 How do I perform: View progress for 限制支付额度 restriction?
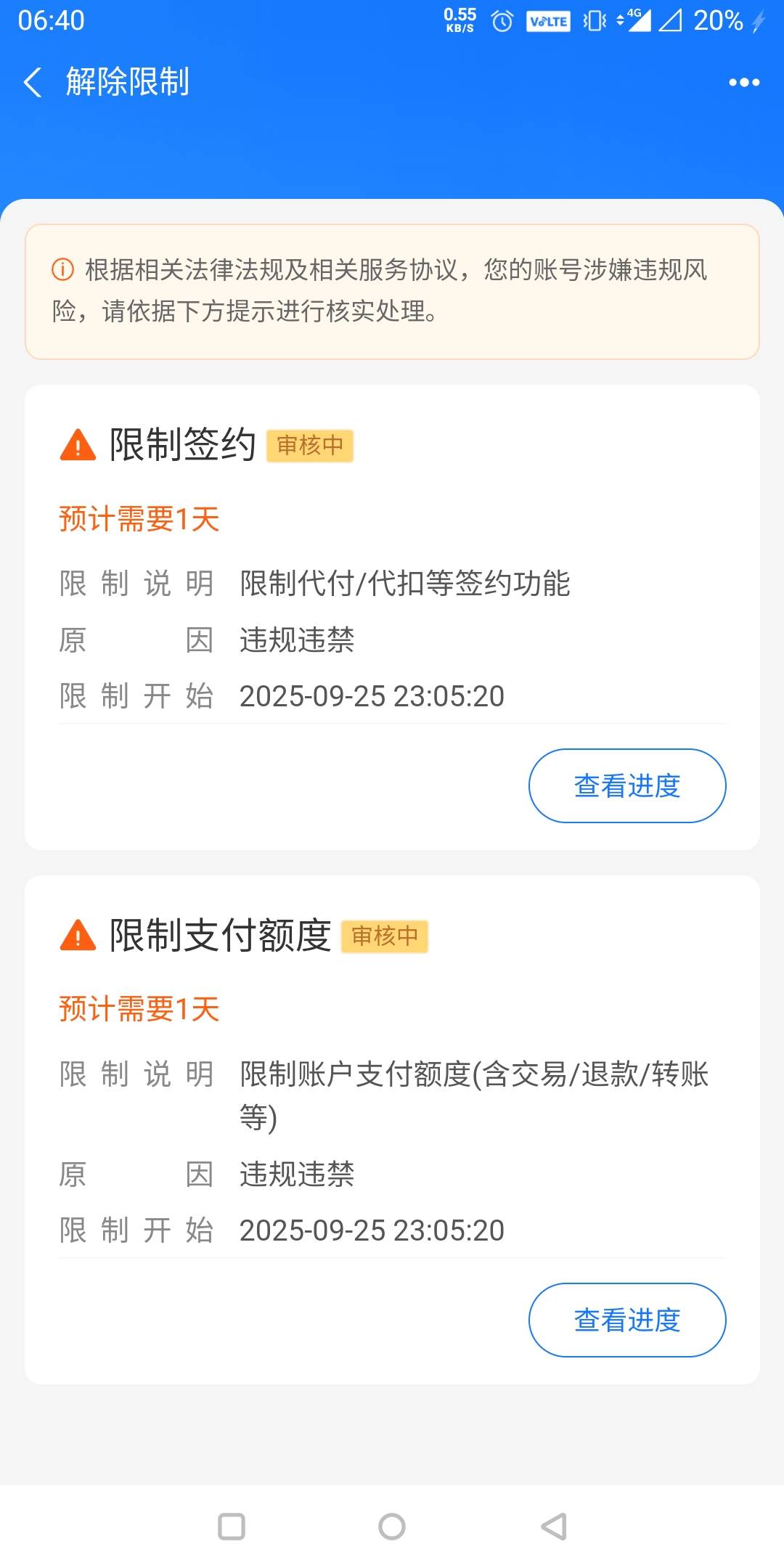pos(627,1320)
